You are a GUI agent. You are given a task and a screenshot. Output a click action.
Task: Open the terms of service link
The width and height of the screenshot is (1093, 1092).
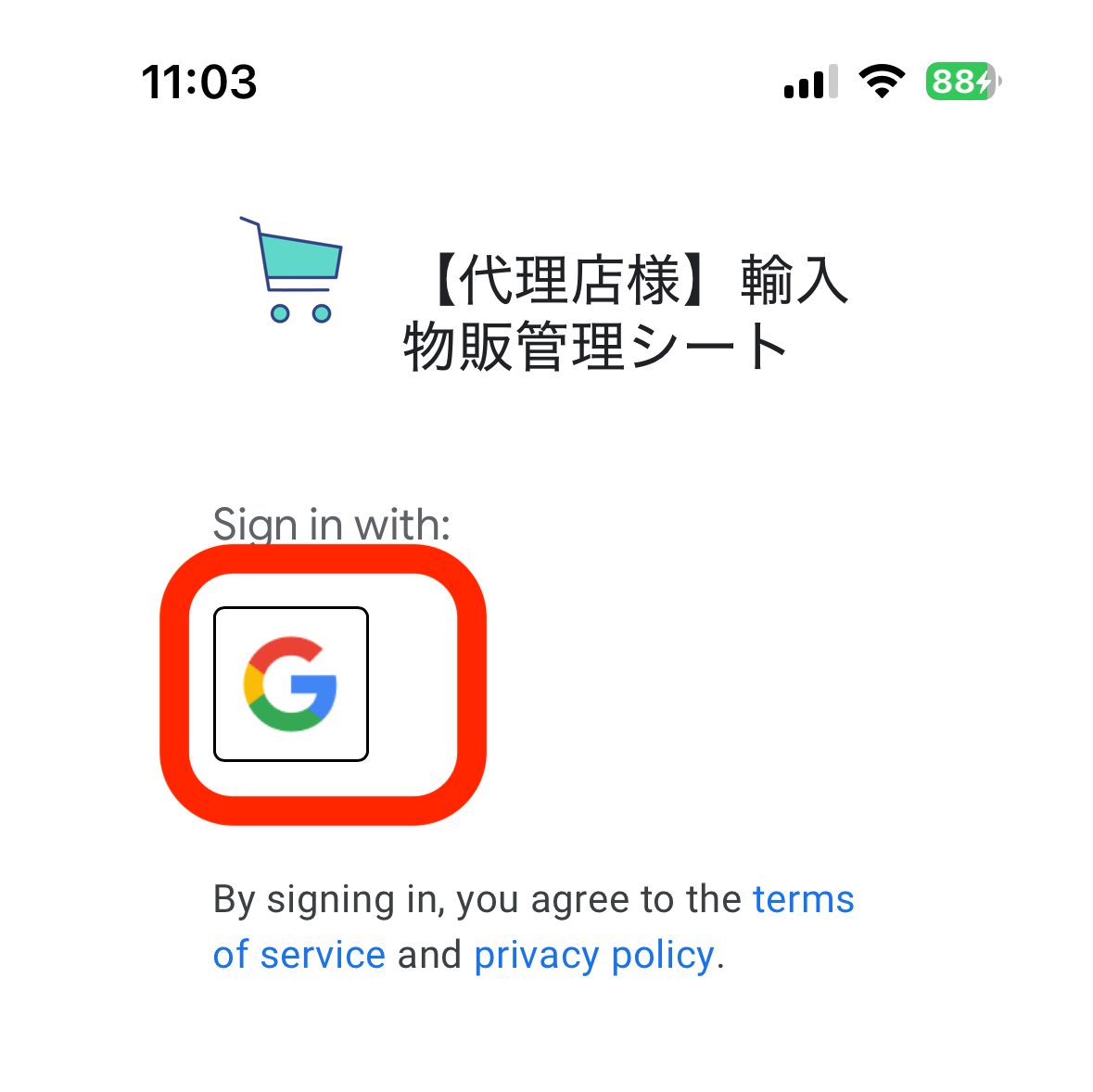click(x=802, y=899)
